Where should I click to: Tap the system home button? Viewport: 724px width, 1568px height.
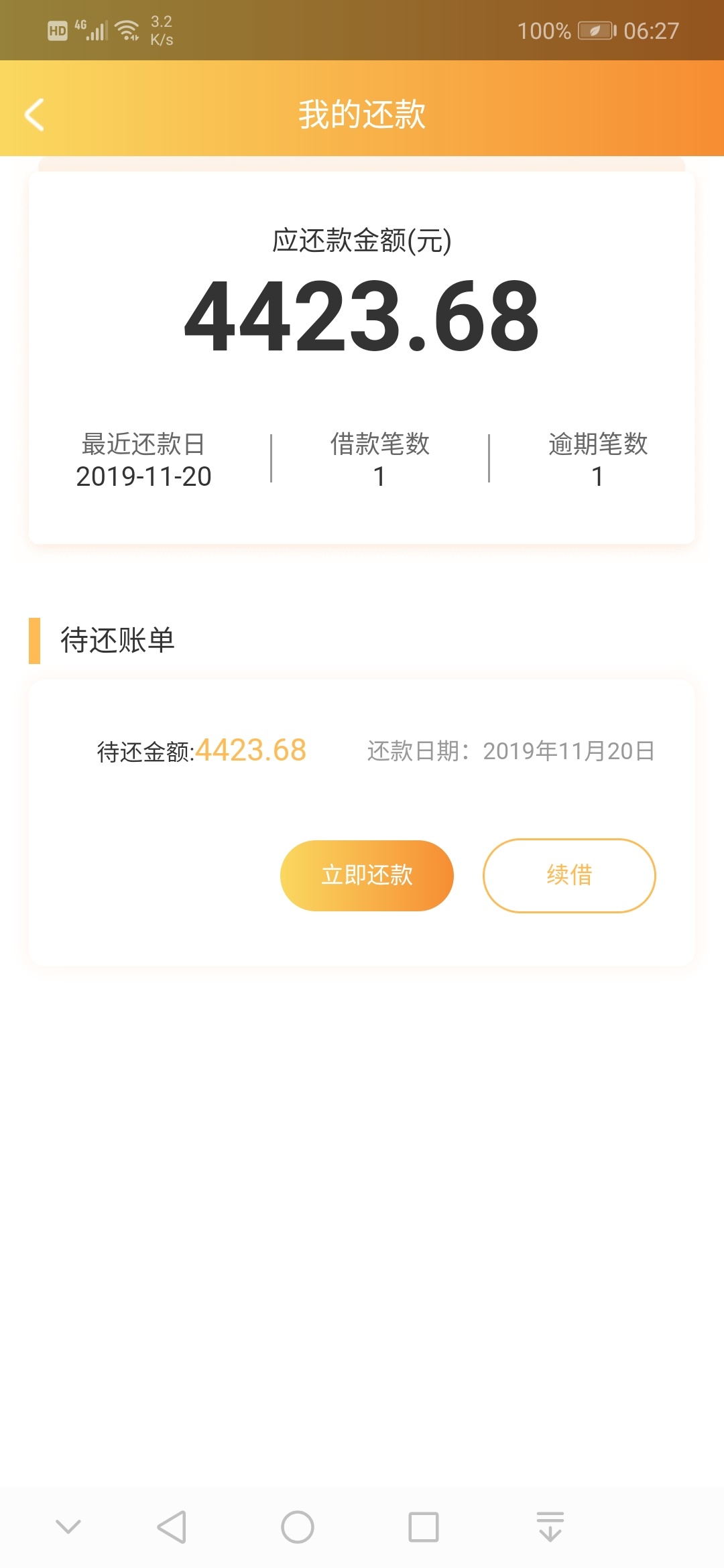pyautogui.click(x=298, y=1528)
